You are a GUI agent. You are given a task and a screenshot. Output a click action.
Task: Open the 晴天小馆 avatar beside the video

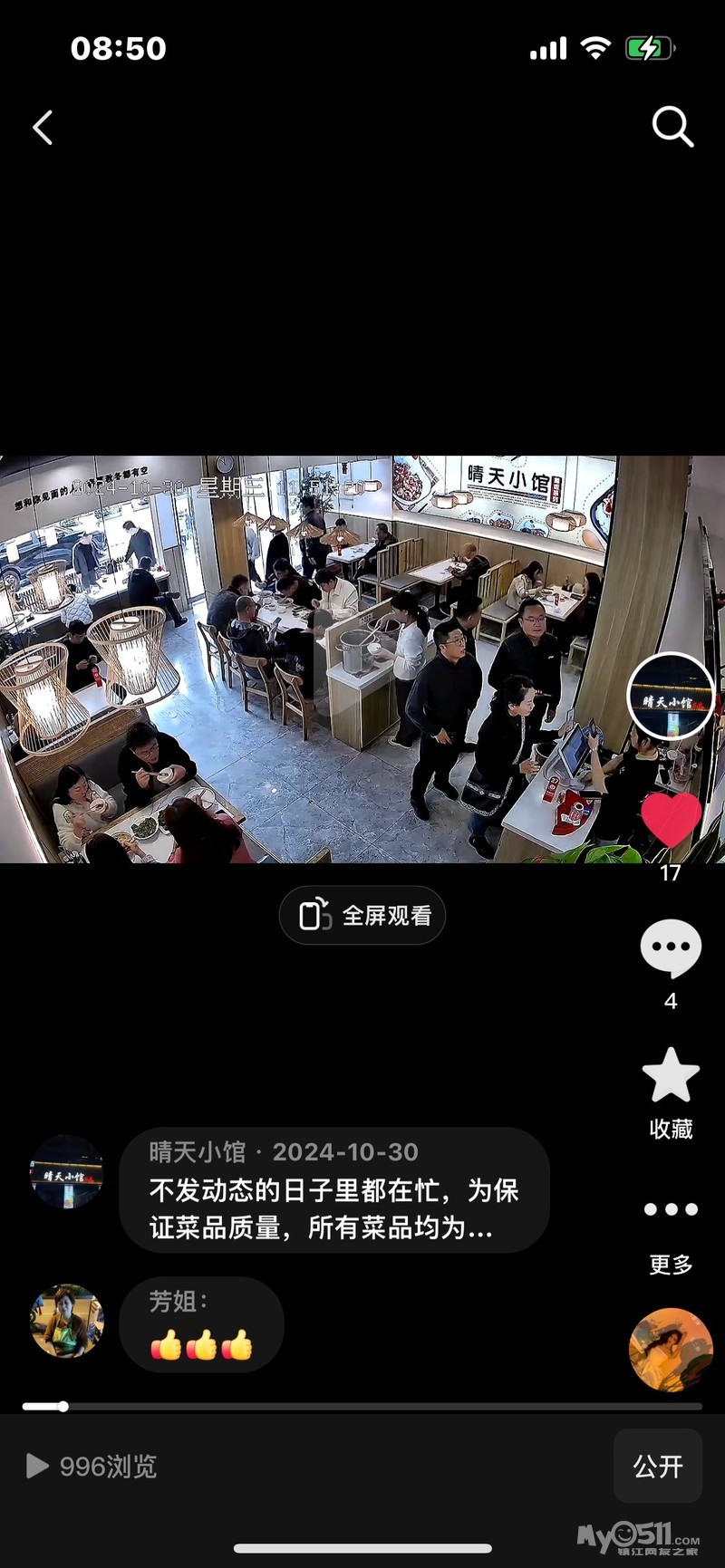coord(671,696)
